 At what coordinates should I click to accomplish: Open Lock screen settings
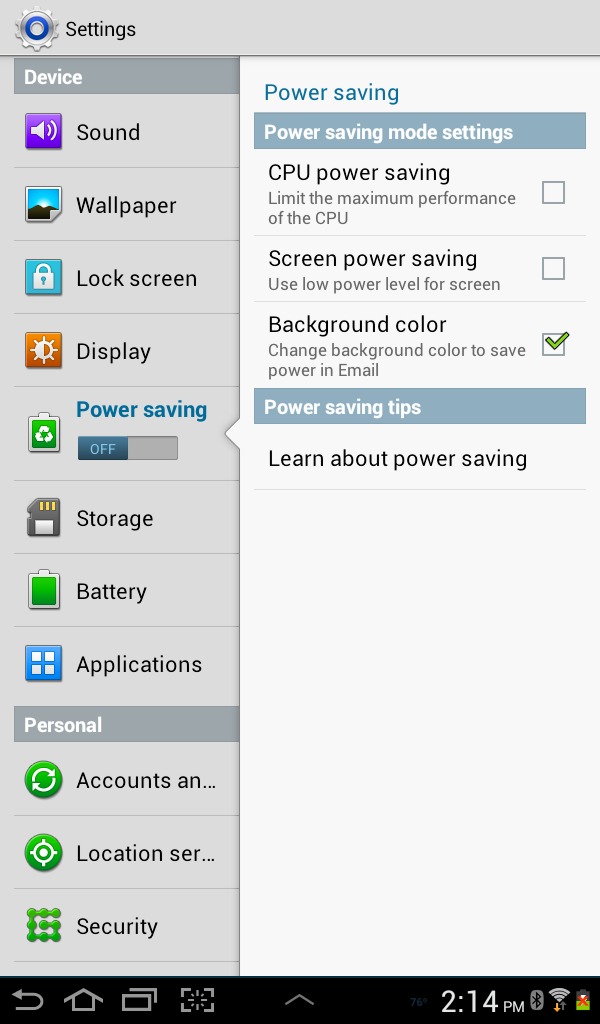[x=126, y=278]
